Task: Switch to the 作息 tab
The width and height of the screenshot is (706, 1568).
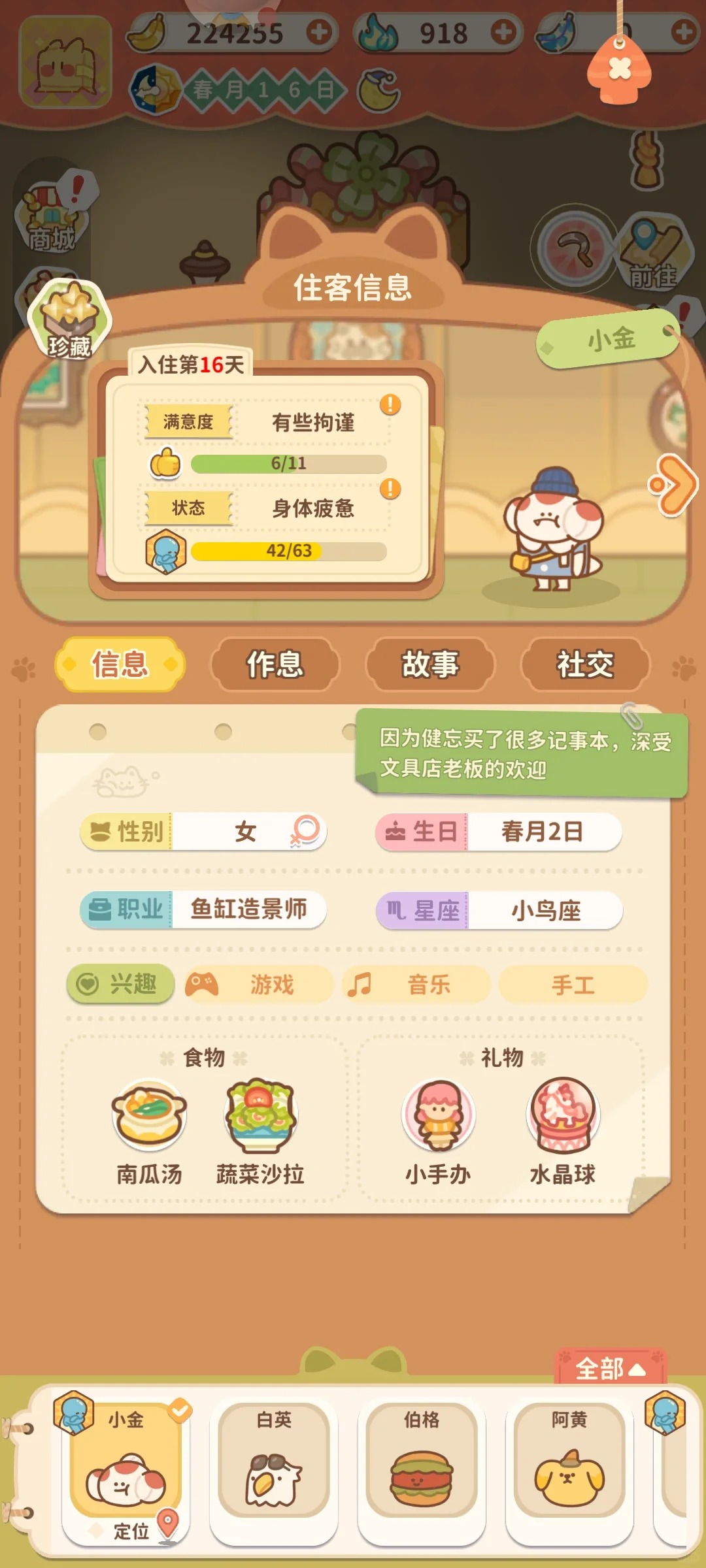Action: click(x=275, y=663)
